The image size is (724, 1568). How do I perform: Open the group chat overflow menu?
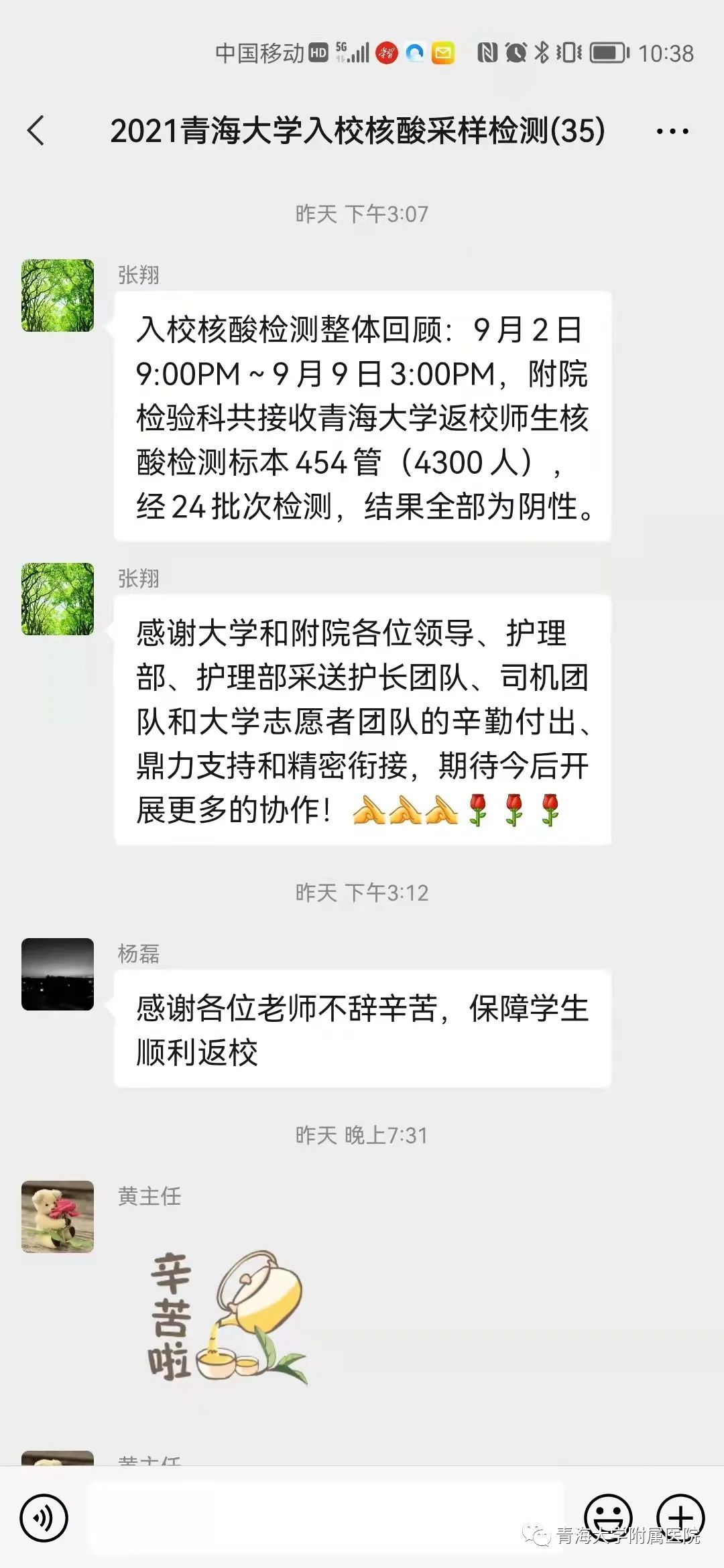pos(672,131)
